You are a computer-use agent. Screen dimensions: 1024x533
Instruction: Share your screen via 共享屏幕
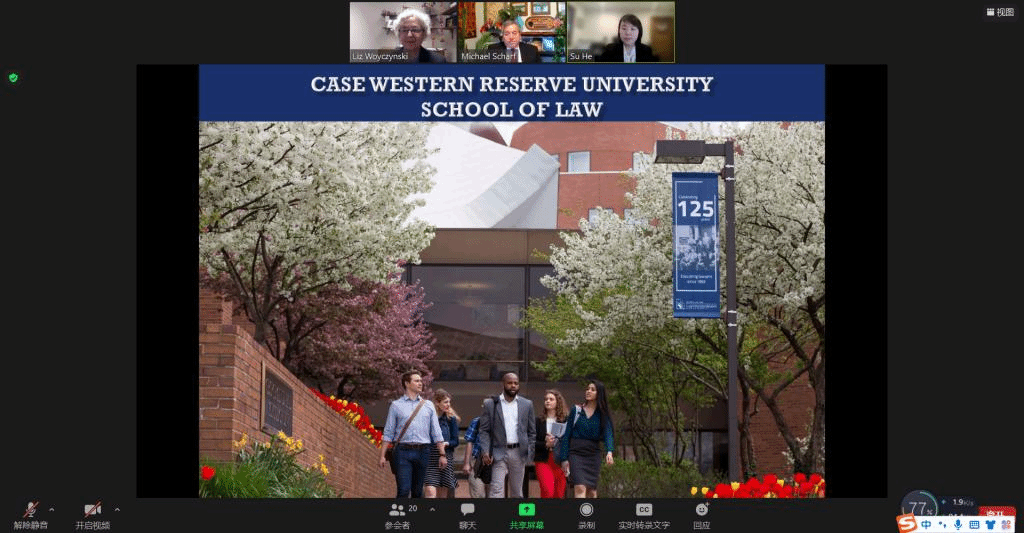[x=527, y=513]
